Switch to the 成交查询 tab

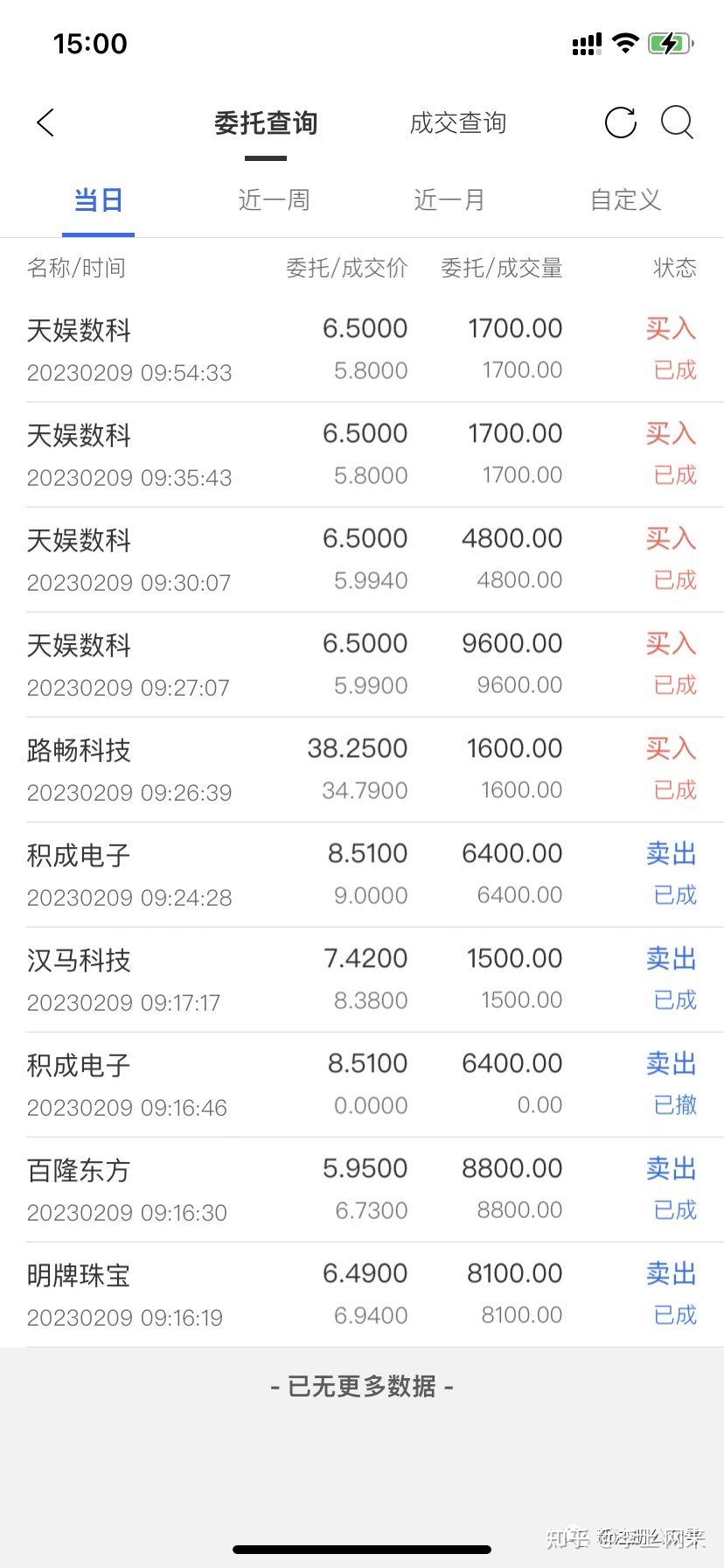458,123
